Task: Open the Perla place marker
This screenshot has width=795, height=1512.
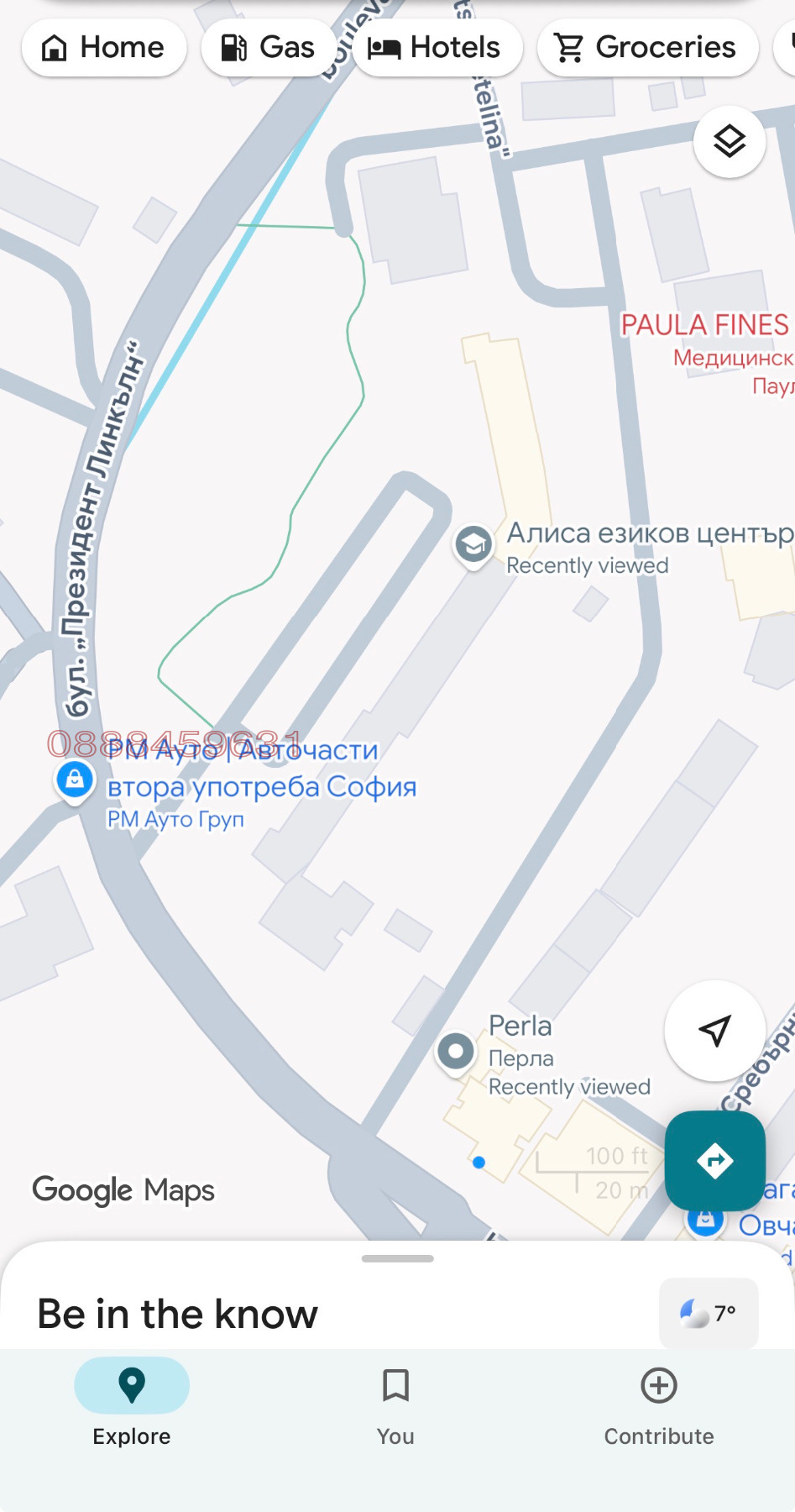Action: pyautogui.click(x=456, y=1051)
